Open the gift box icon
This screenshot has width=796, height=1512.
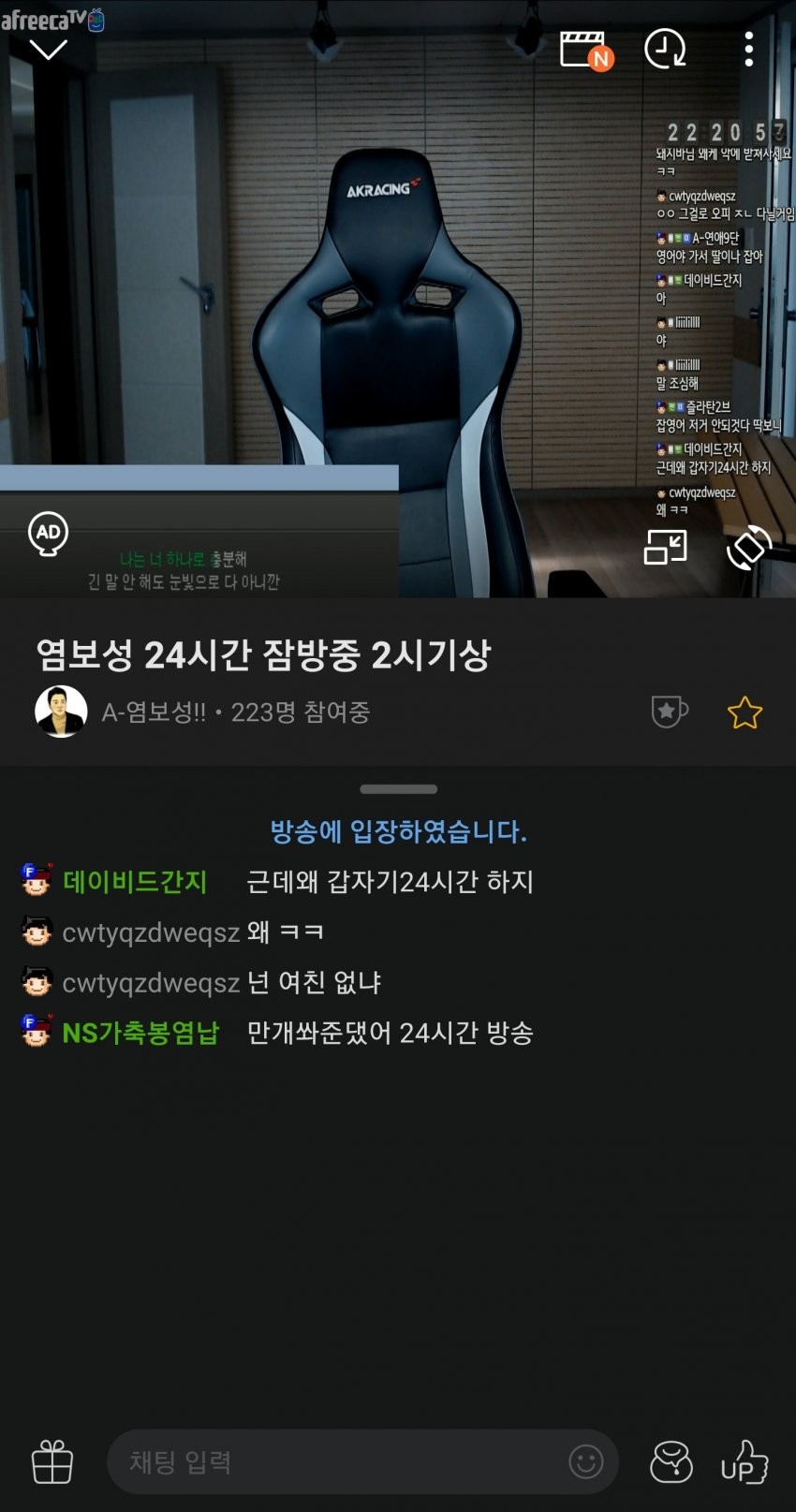pos(52,1461)
